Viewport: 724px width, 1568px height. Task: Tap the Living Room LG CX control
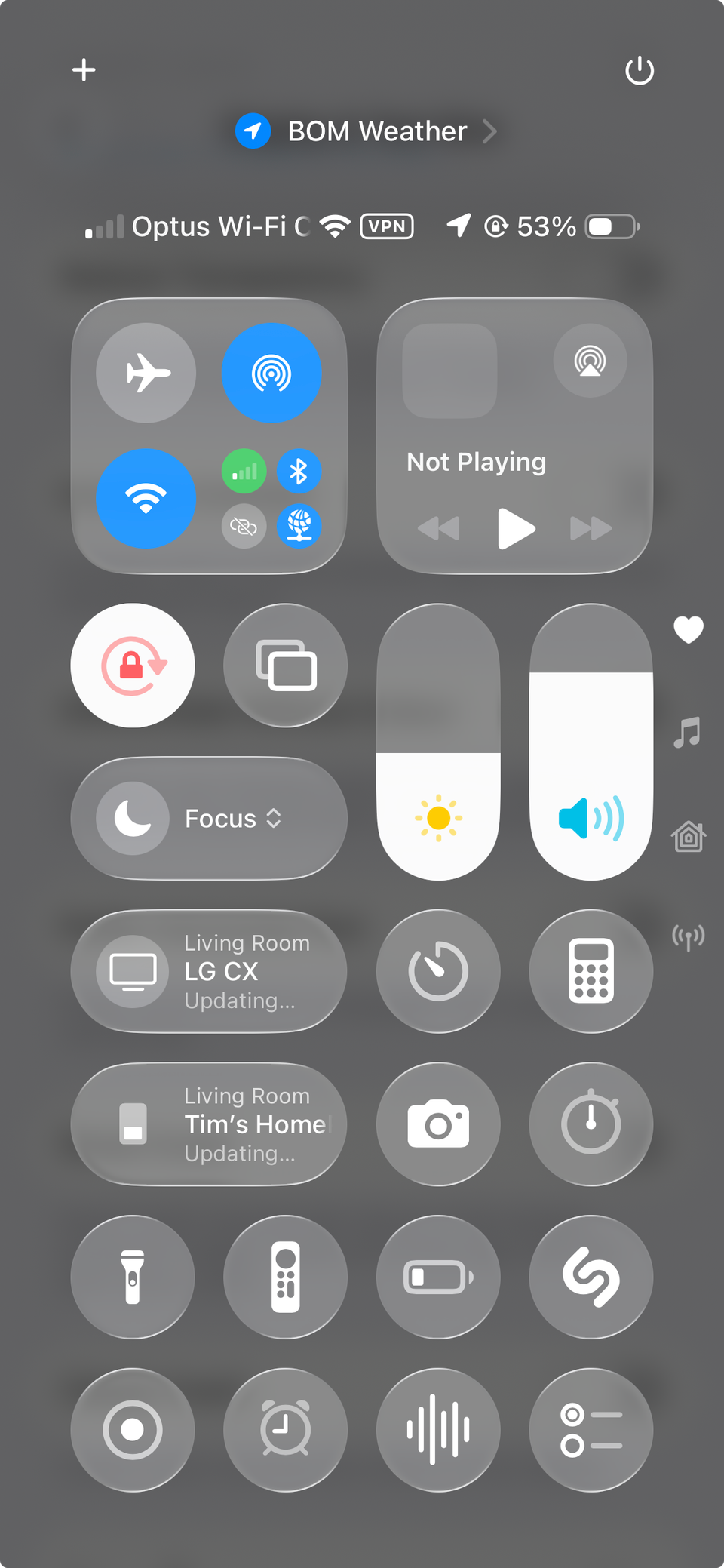pos(208,972)
